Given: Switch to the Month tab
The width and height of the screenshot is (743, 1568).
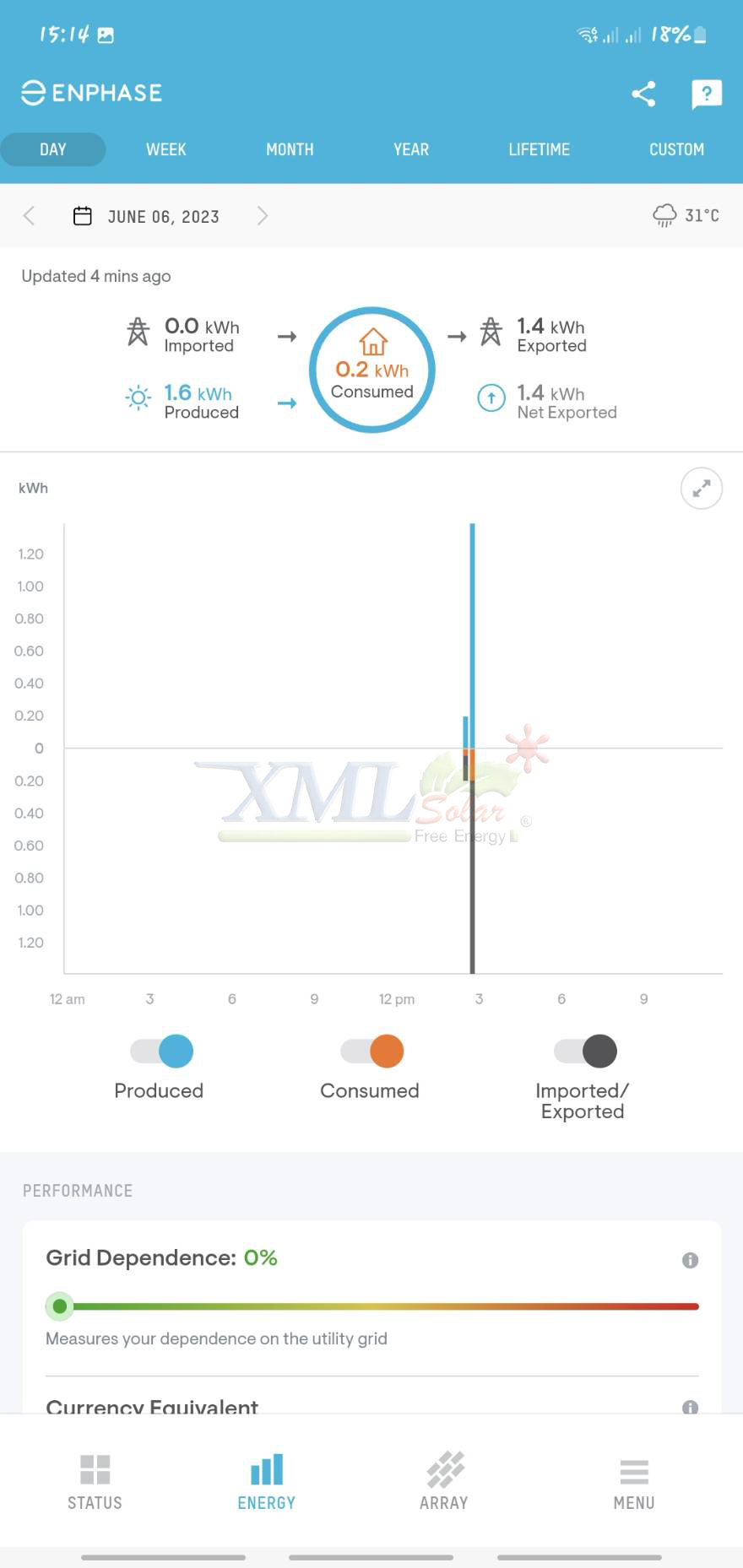Looking at the screenshot, I should (x=290, y=149).
